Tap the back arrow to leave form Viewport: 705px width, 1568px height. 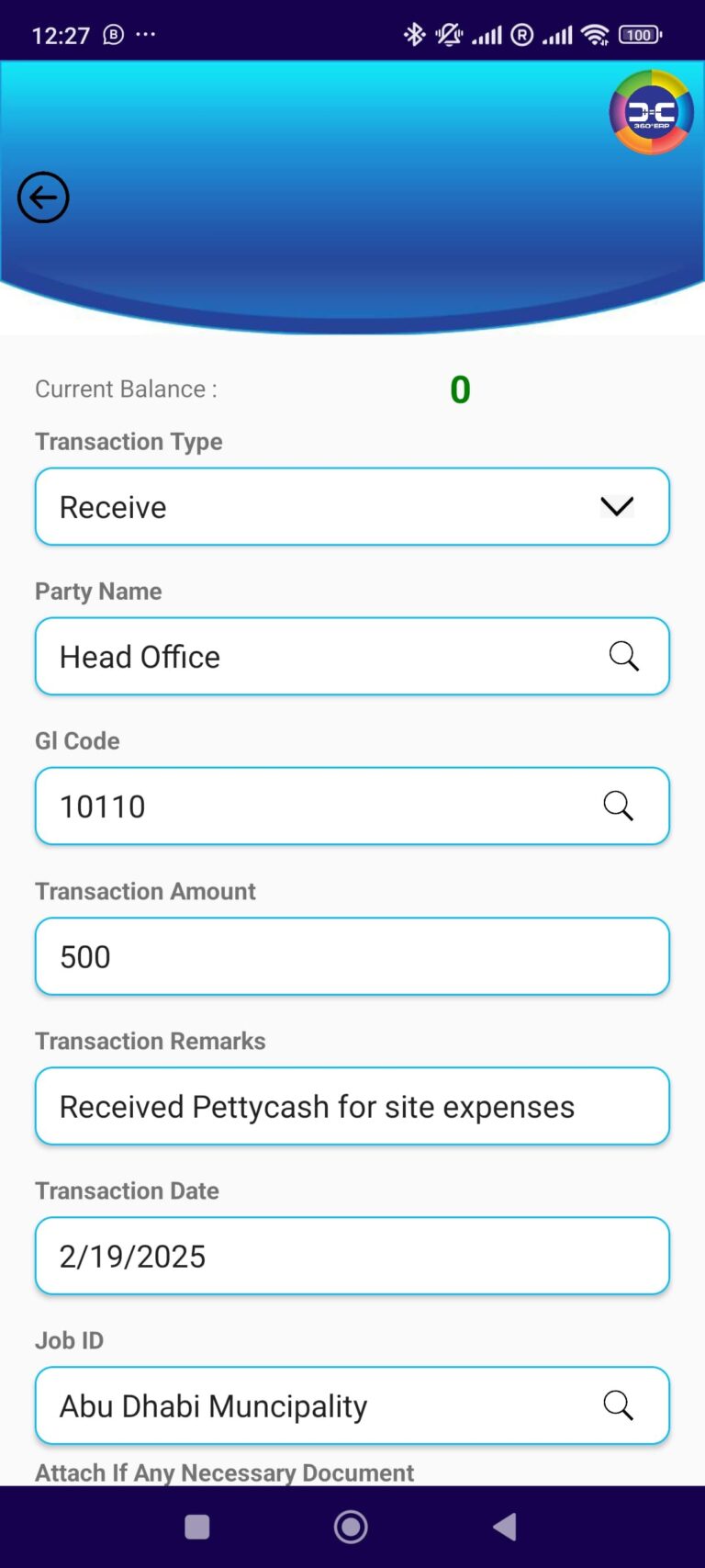[x=43, y=197]
